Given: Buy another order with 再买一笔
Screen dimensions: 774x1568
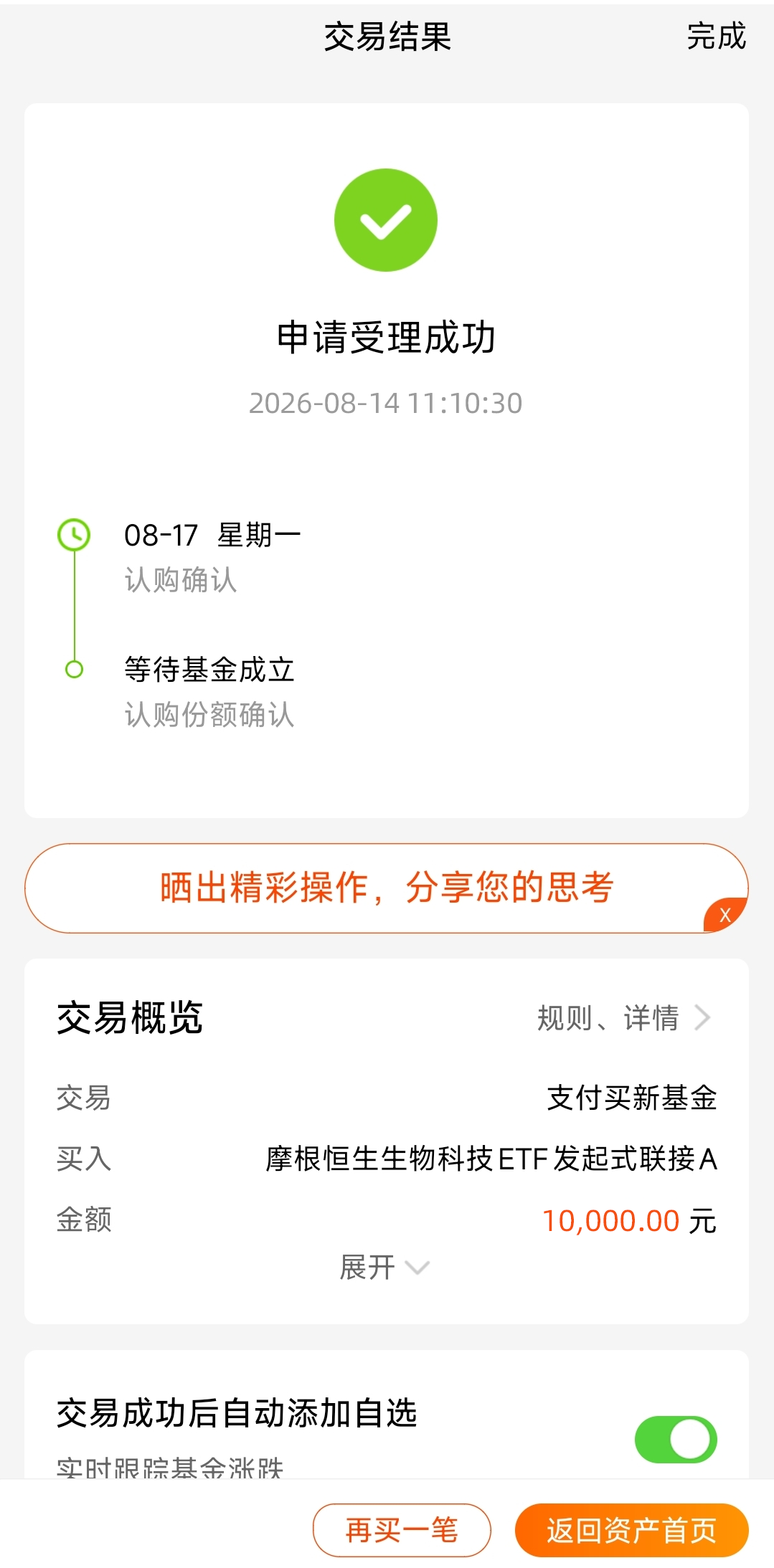Looking at the screenshot, I should click(x=402, y=1530).
